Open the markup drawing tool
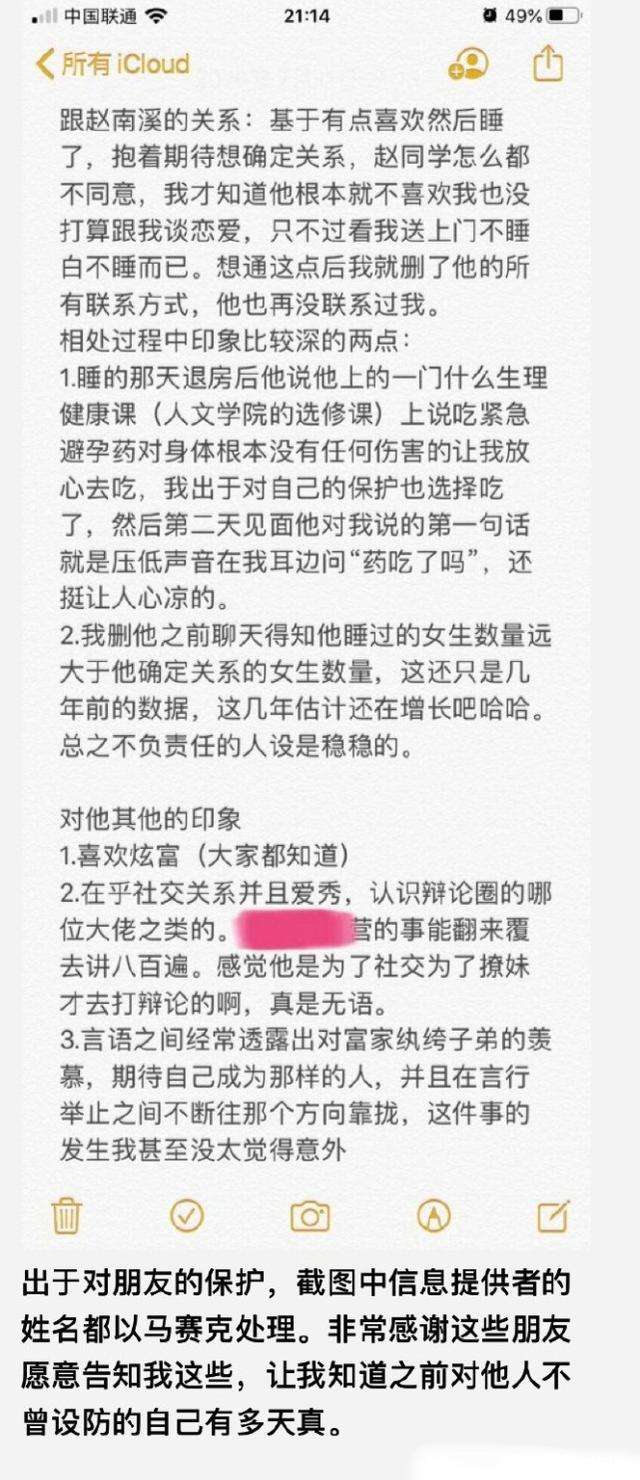The image size is (640, 1480). [x=433, y=1216]
